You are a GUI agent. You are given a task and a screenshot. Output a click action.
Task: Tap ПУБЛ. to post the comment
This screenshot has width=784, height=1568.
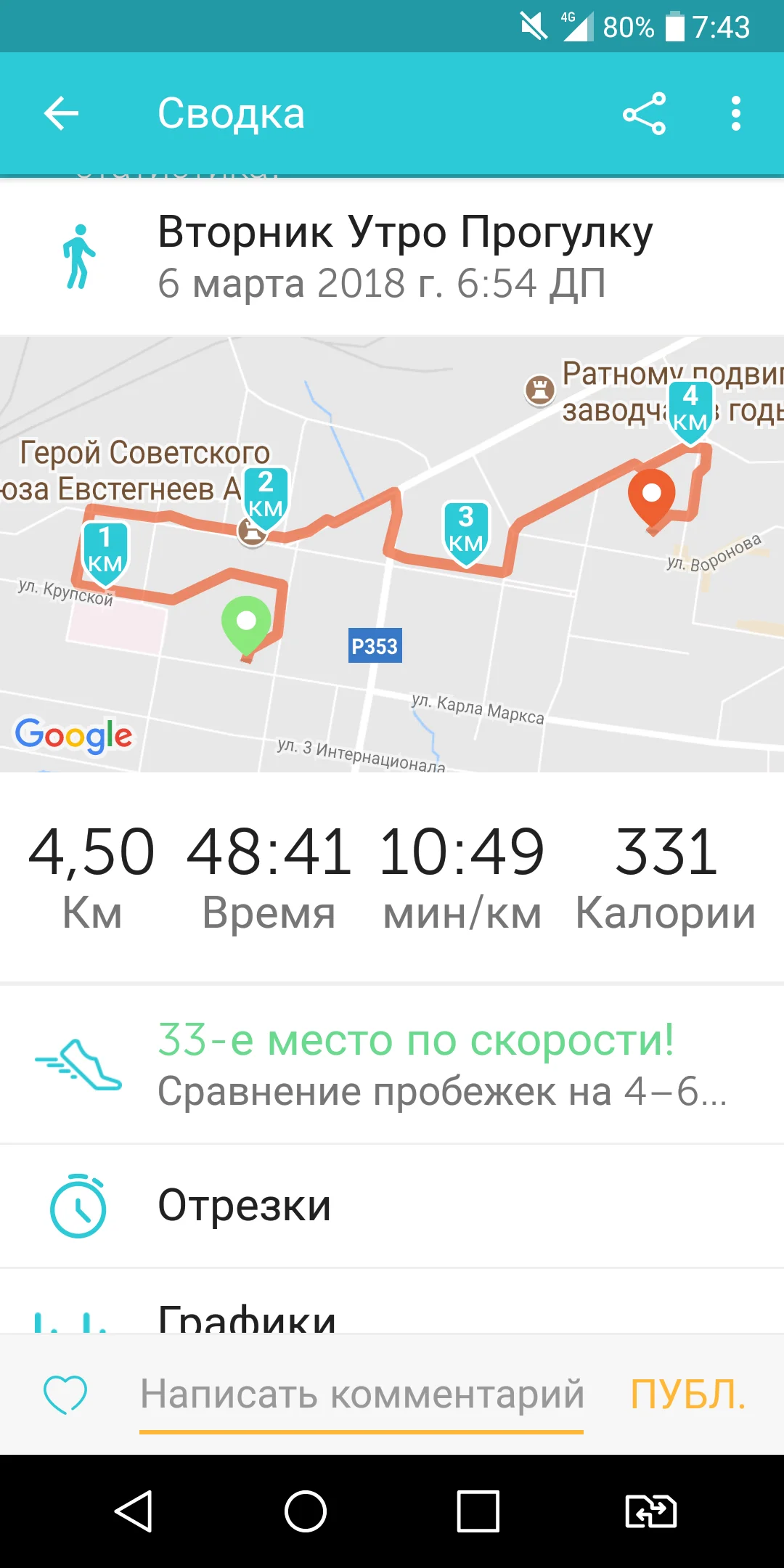pyautogui.click(x=687, y=1395)
